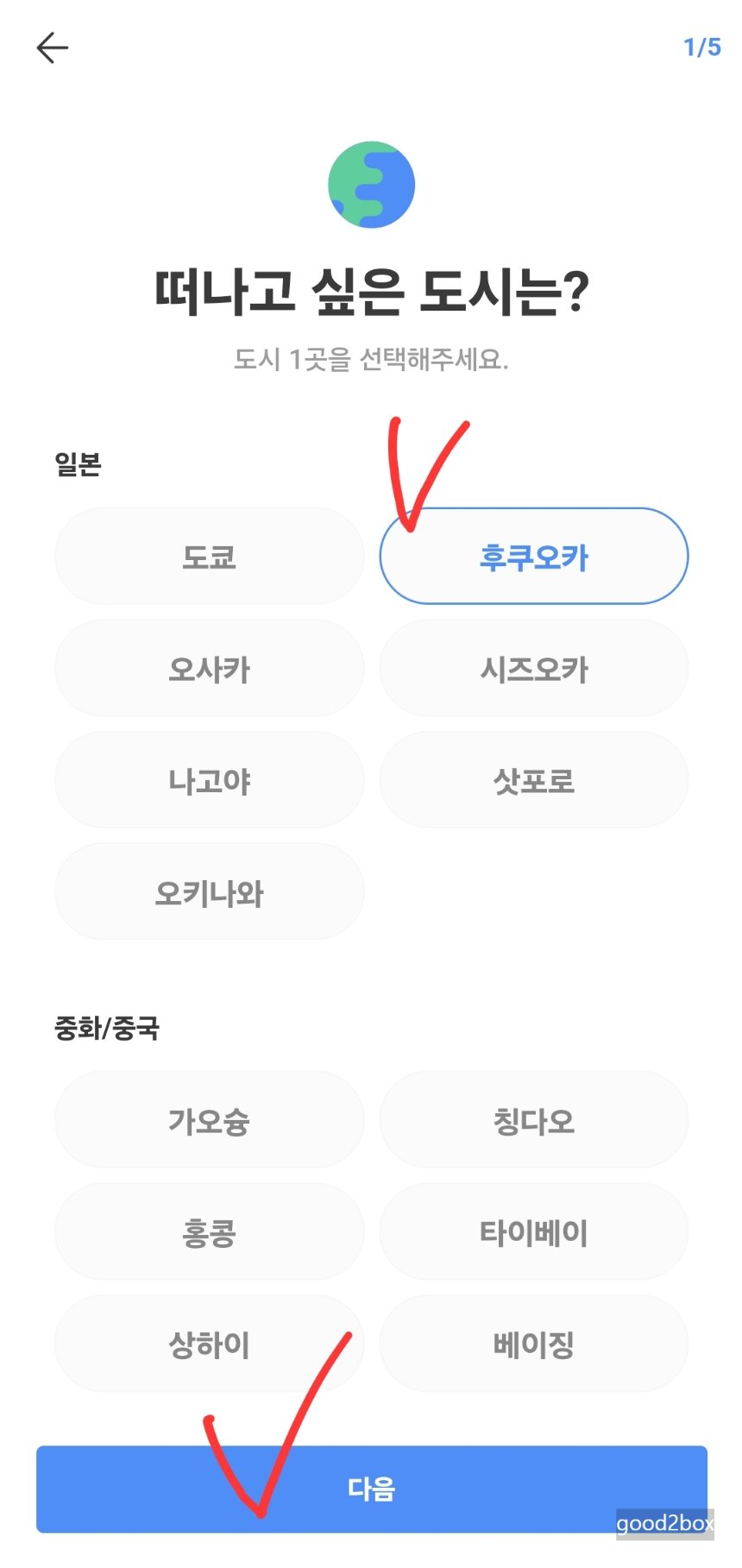Select 오키나와 as destination city
This screenshot has height=1568, width=742.
pos(209,892)
